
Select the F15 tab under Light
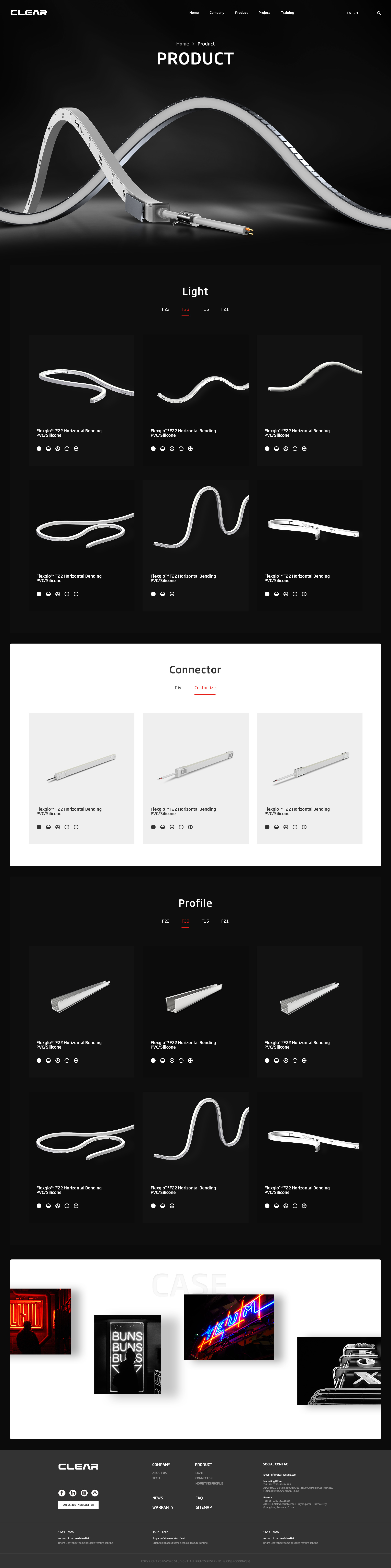point(205,309)
